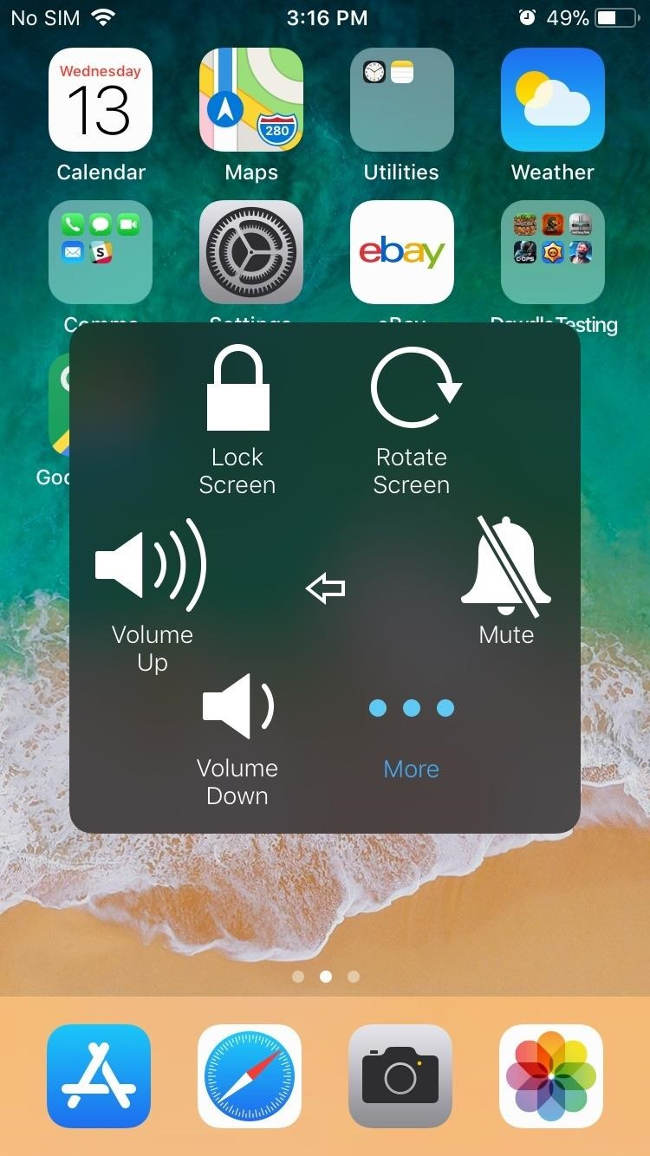This screenshot has width=650, height=1156.
Task: Open the App Store from the dock
Action: (99, 1076)
